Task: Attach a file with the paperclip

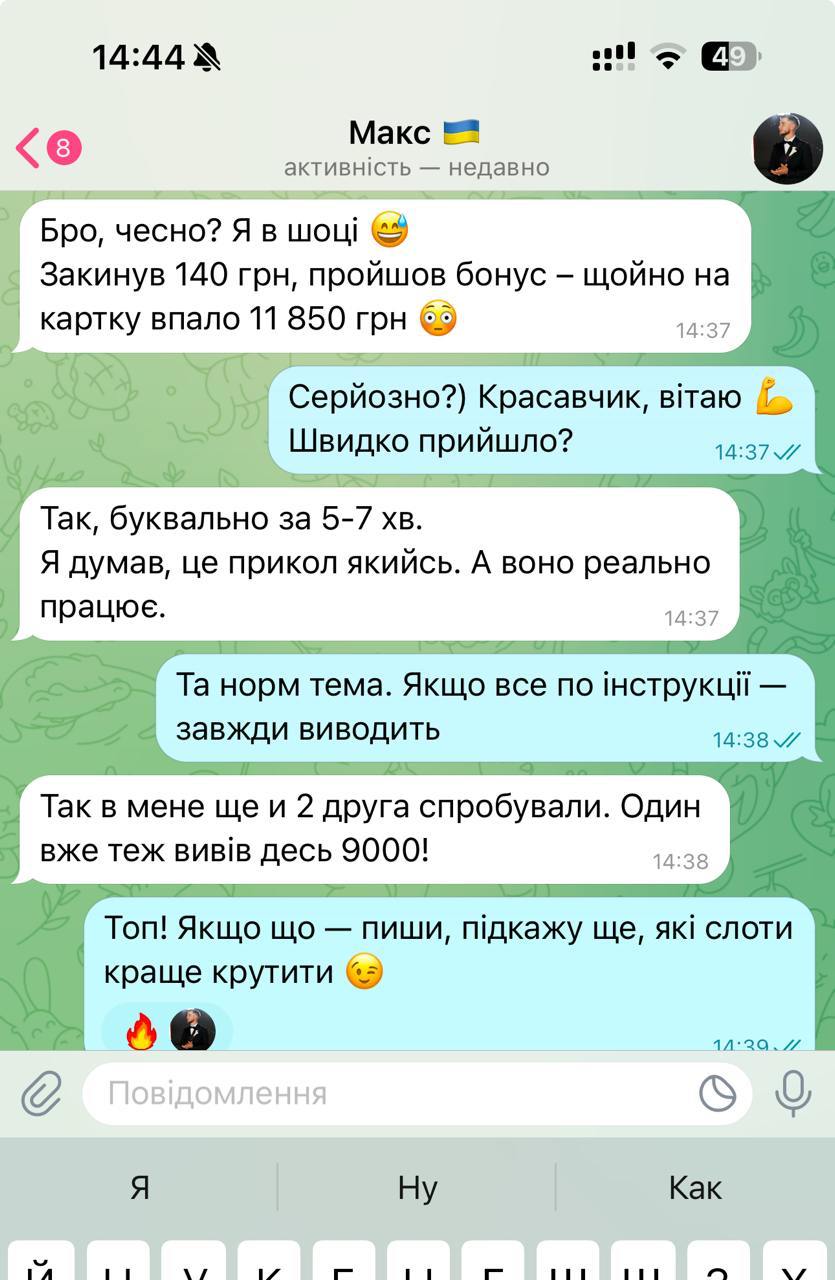Action: [41, 1093]
